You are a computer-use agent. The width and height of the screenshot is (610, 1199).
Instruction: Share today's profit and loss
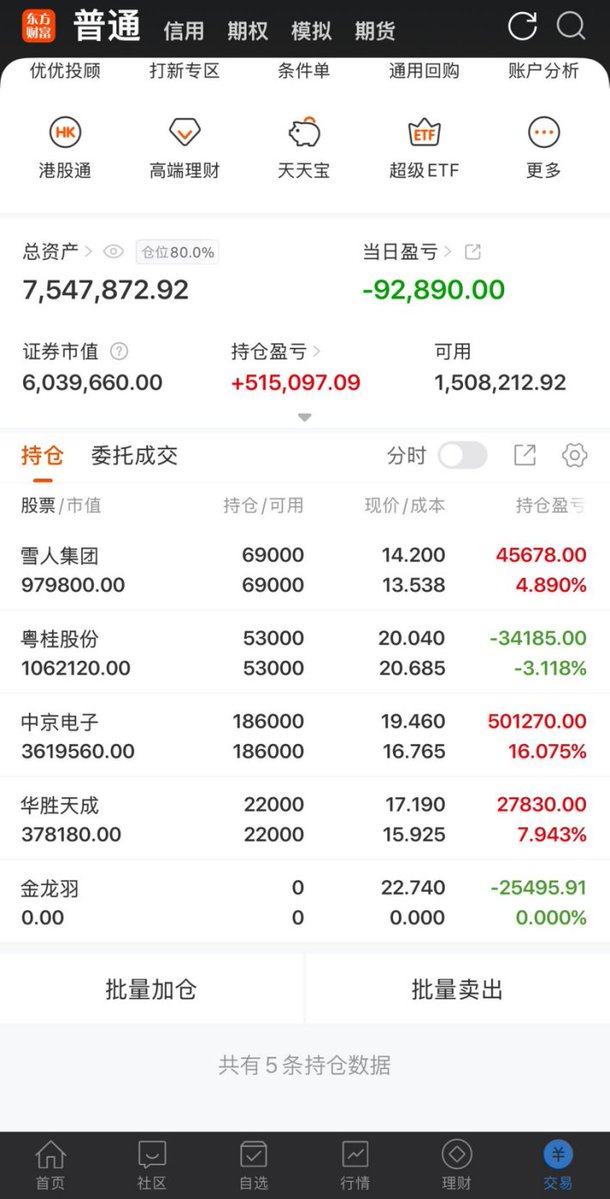473,252
